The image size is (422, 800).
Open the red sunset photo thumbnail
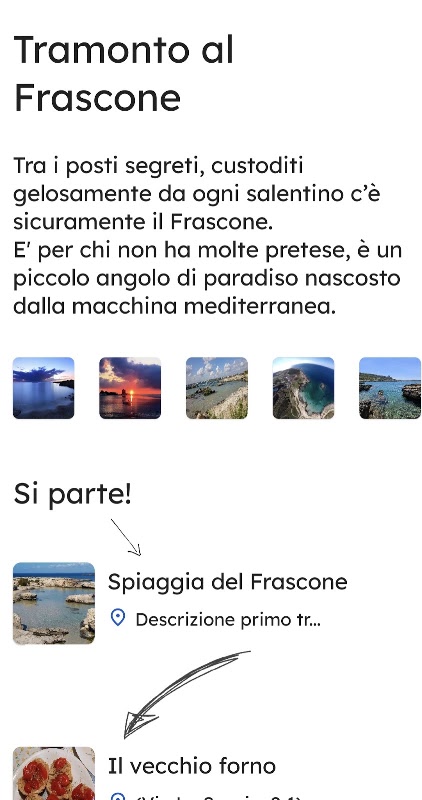[x=130, y=388]
